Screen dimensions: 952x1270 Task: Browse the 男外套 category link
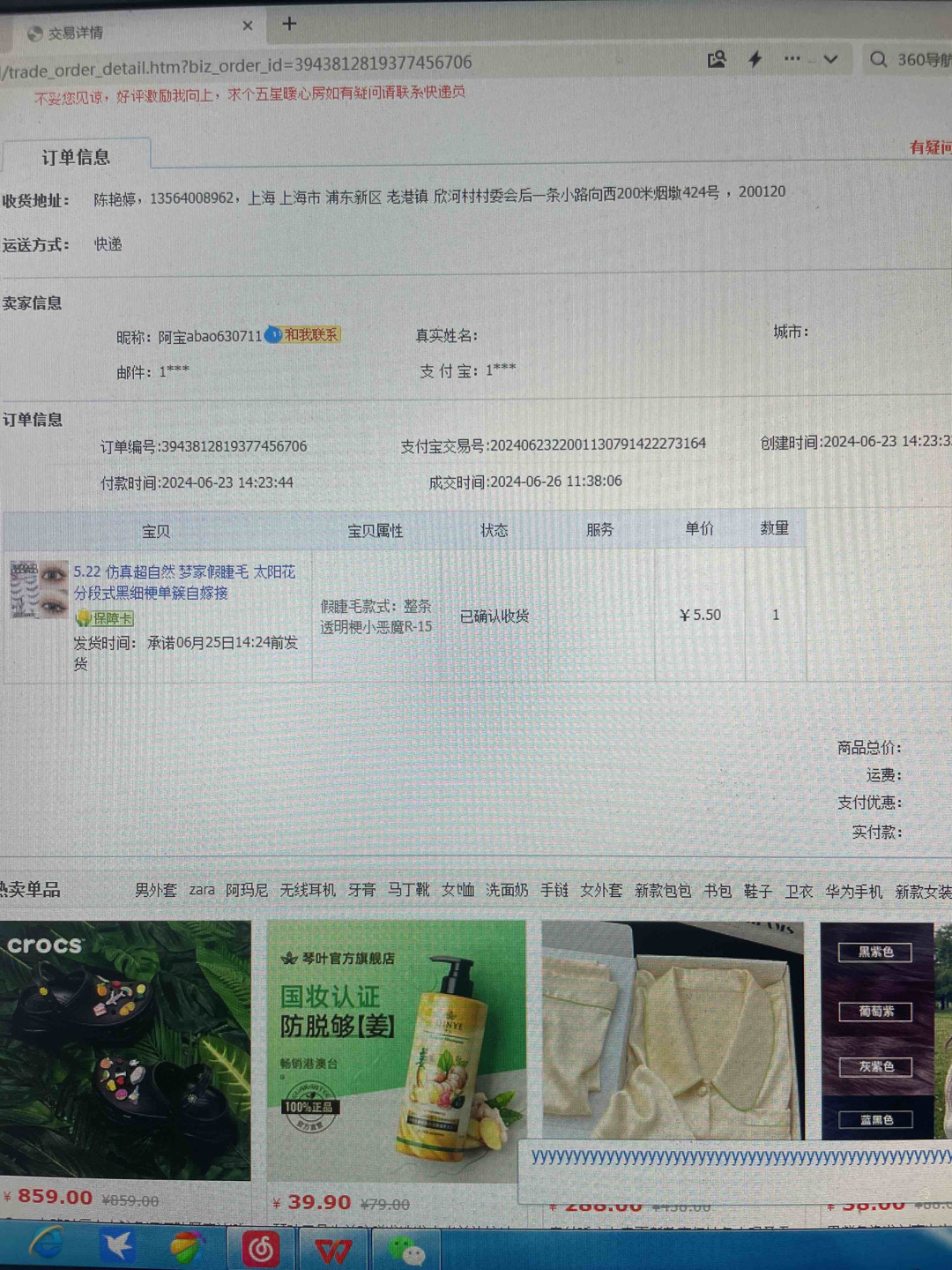click(155, 890)
